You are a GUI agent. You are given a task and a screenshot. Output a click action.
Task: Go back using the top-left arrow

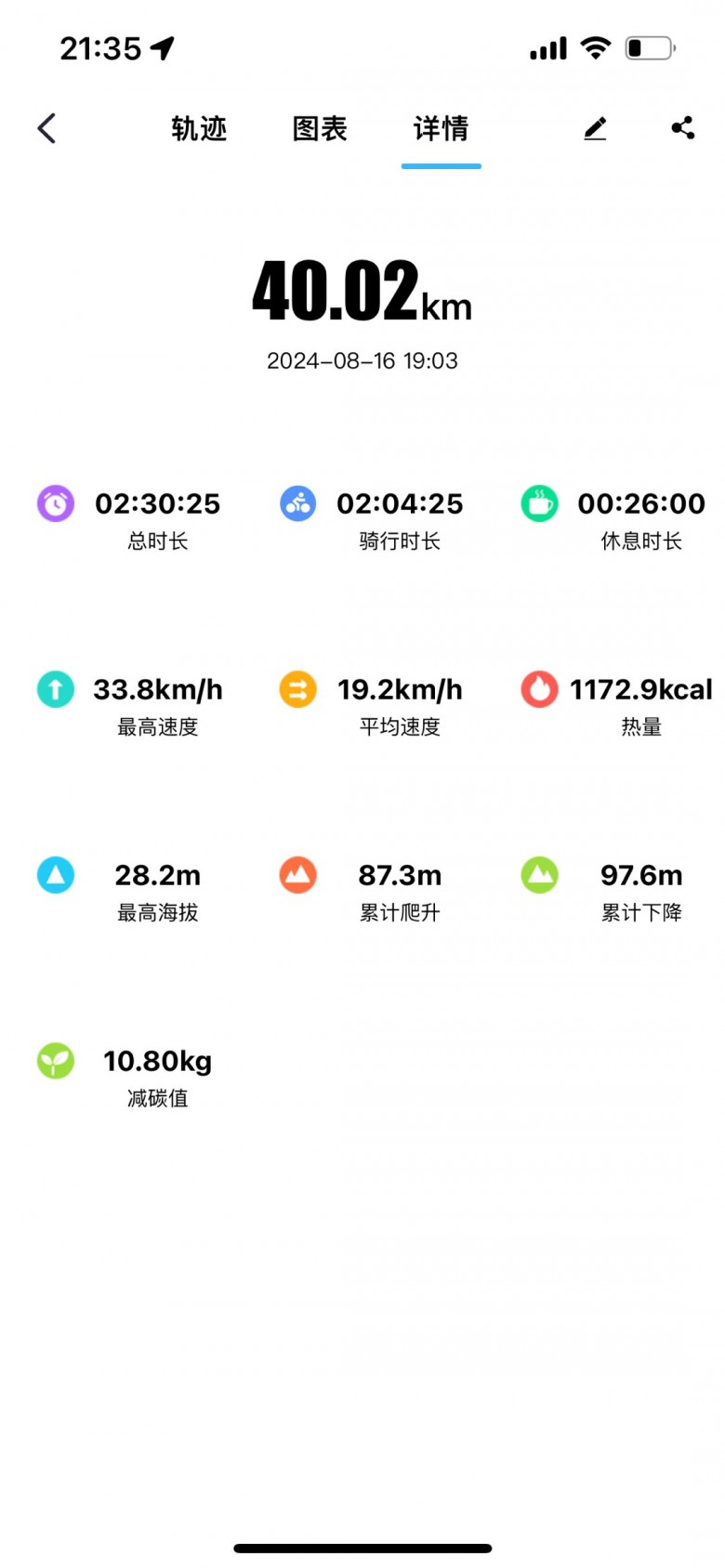tap(47, 128)
